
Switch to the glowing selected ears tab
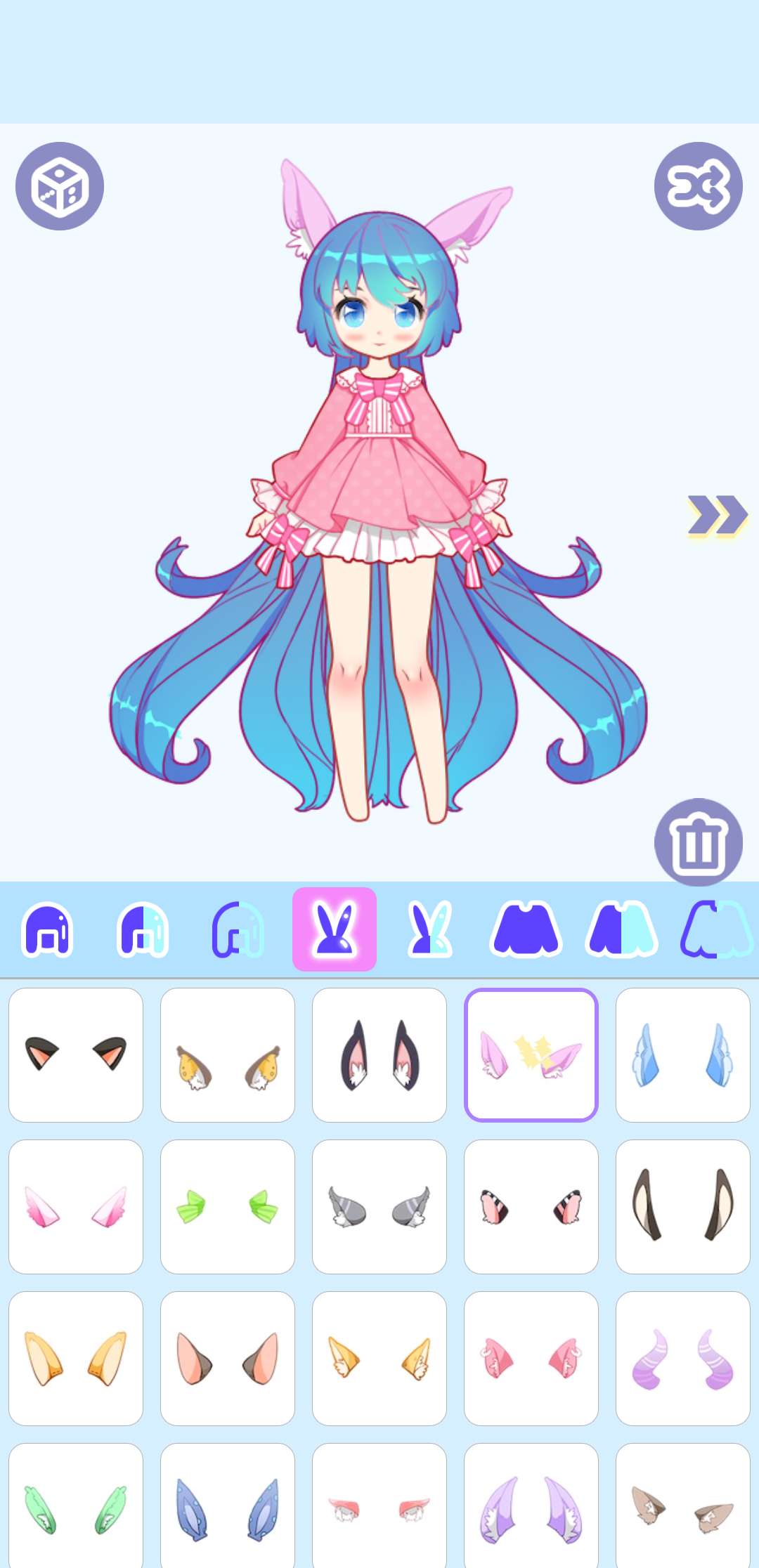pyautogui.click(x=334, y=927)
